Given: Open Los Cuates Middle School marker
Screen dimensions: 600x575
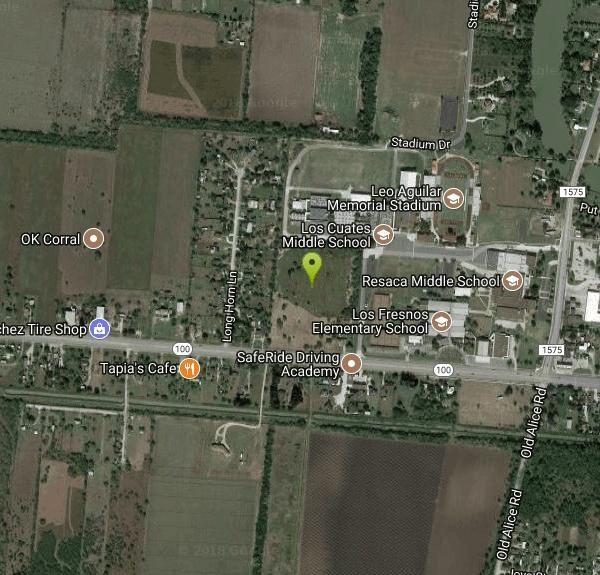Looking at the screenshot, I should 383,236.
